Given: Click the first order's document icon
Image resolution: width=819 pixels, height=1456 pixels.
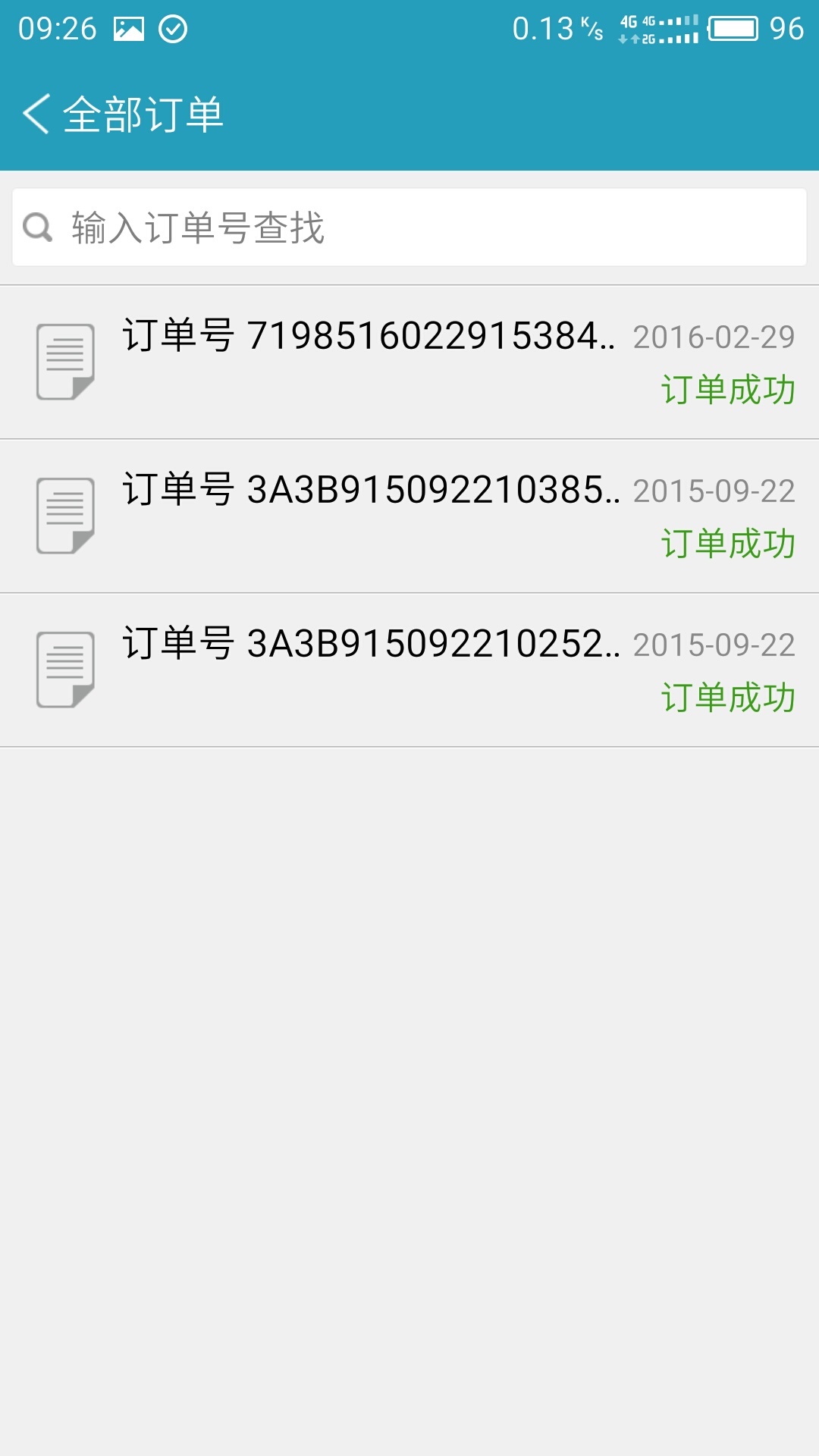Looking at the screenshot, I should (x=64, y=362).
